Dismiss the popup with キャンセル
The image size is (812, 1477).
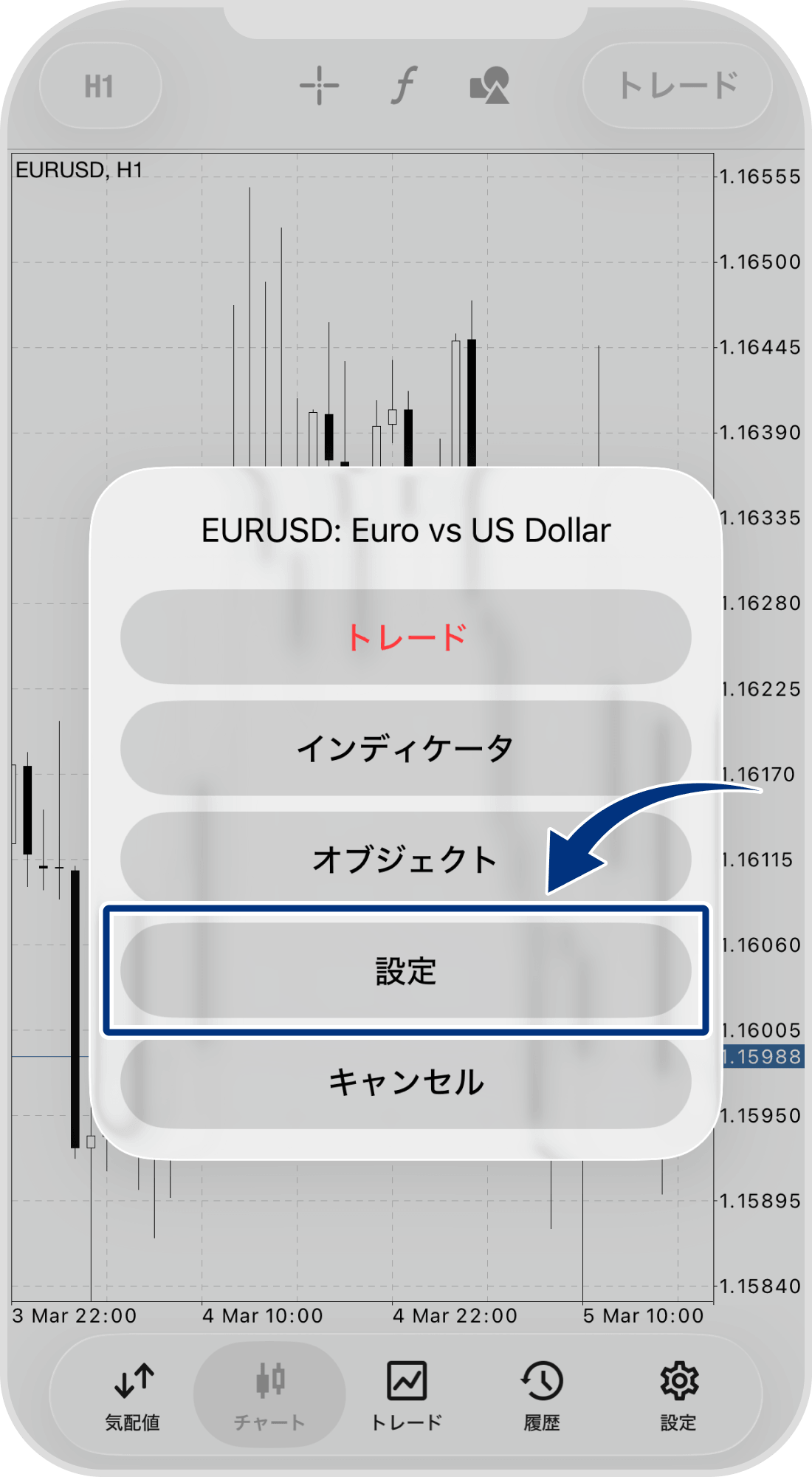point(406,1082)
